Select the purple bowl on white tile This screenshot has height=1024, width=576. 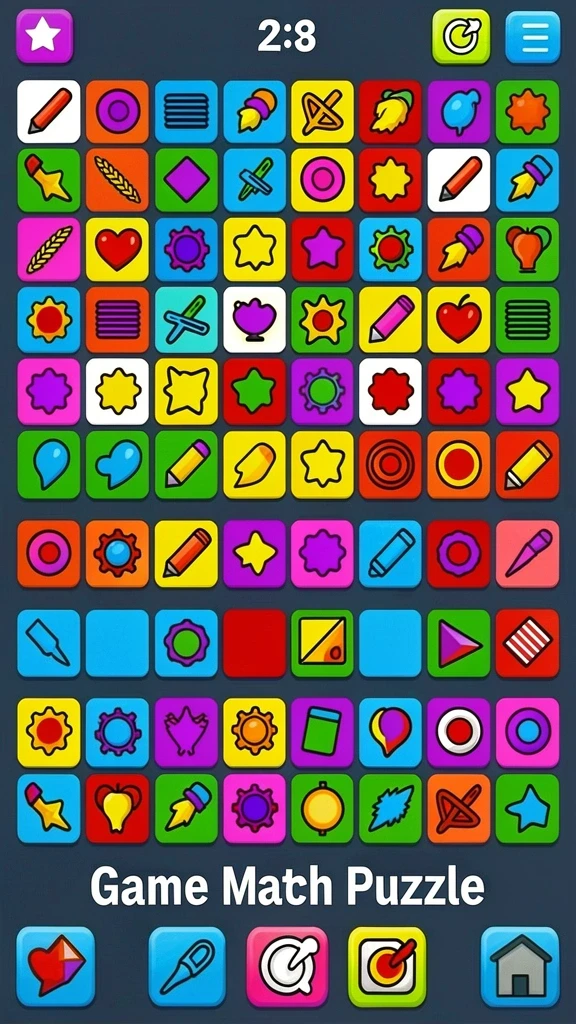255,319
